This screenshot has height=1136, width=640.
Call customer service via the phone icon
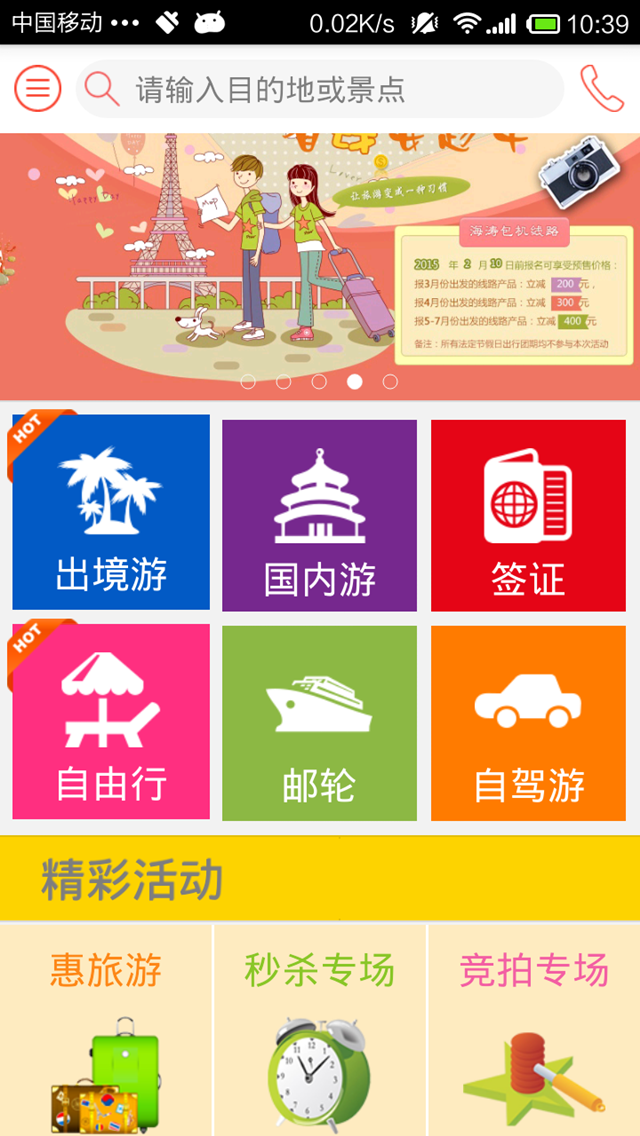(601, 89)
